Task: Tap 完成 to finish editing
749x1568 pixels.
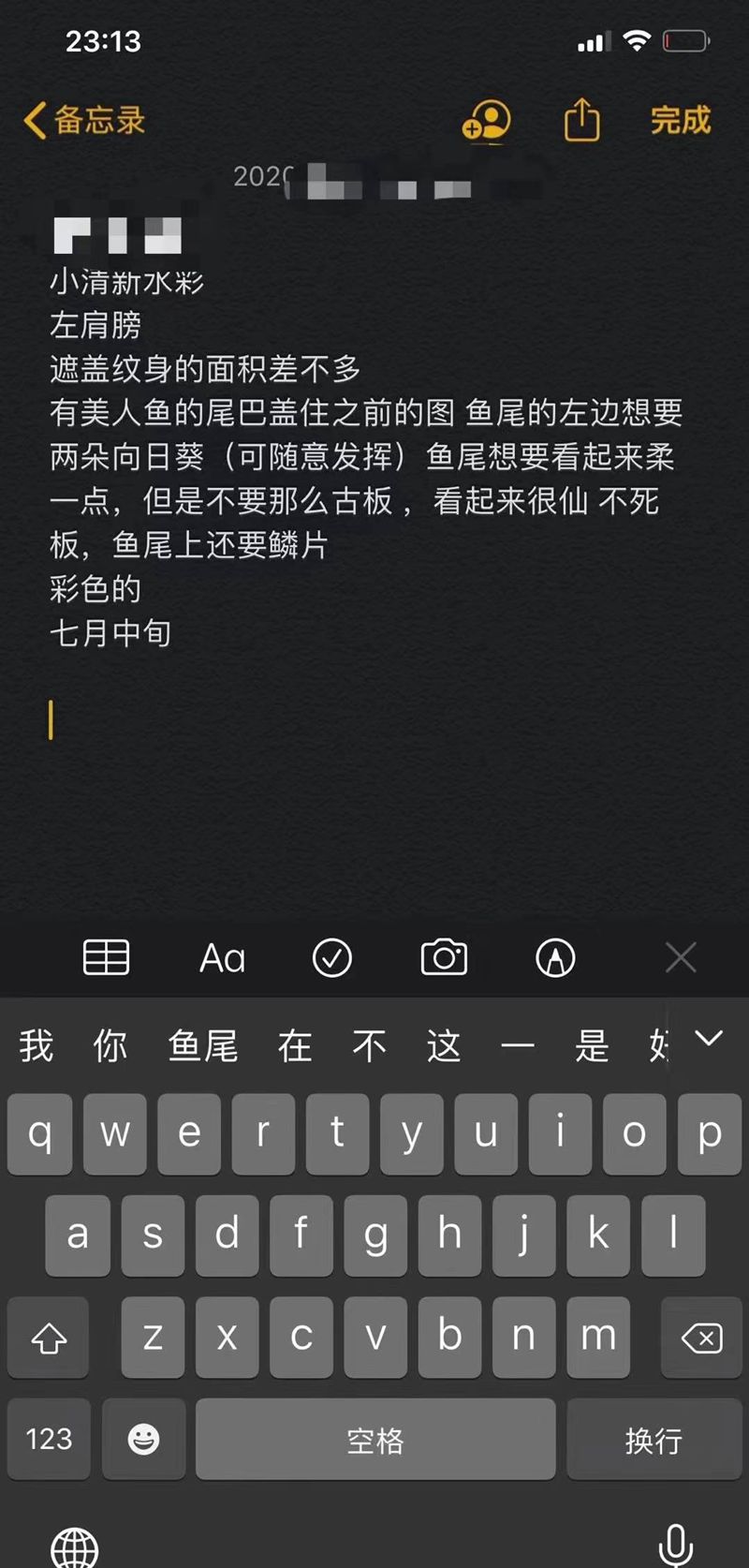Action: (681, 121)
